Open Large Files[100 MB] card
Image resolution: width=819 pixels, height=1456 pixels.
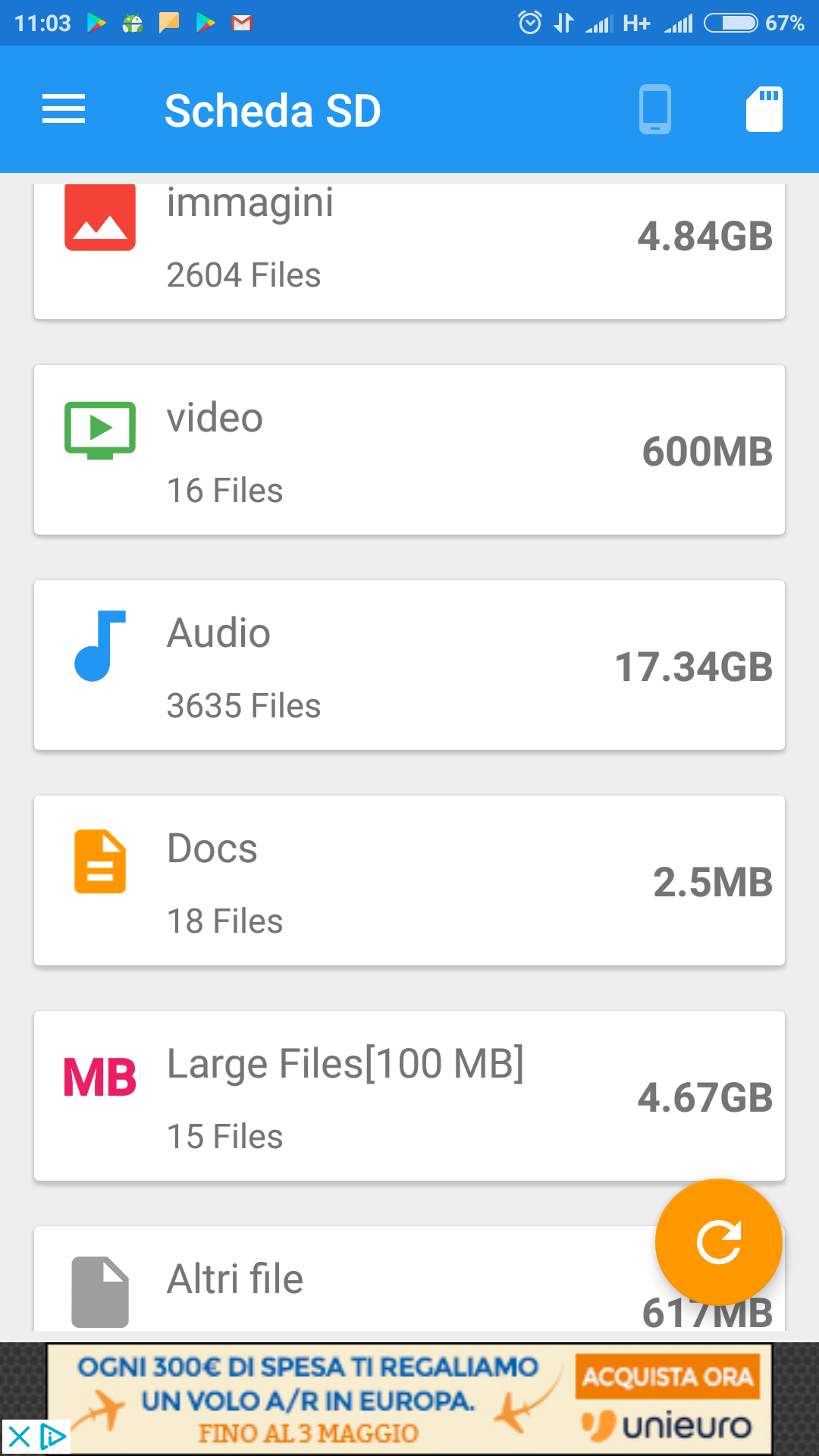click(x=409, y=1097)
